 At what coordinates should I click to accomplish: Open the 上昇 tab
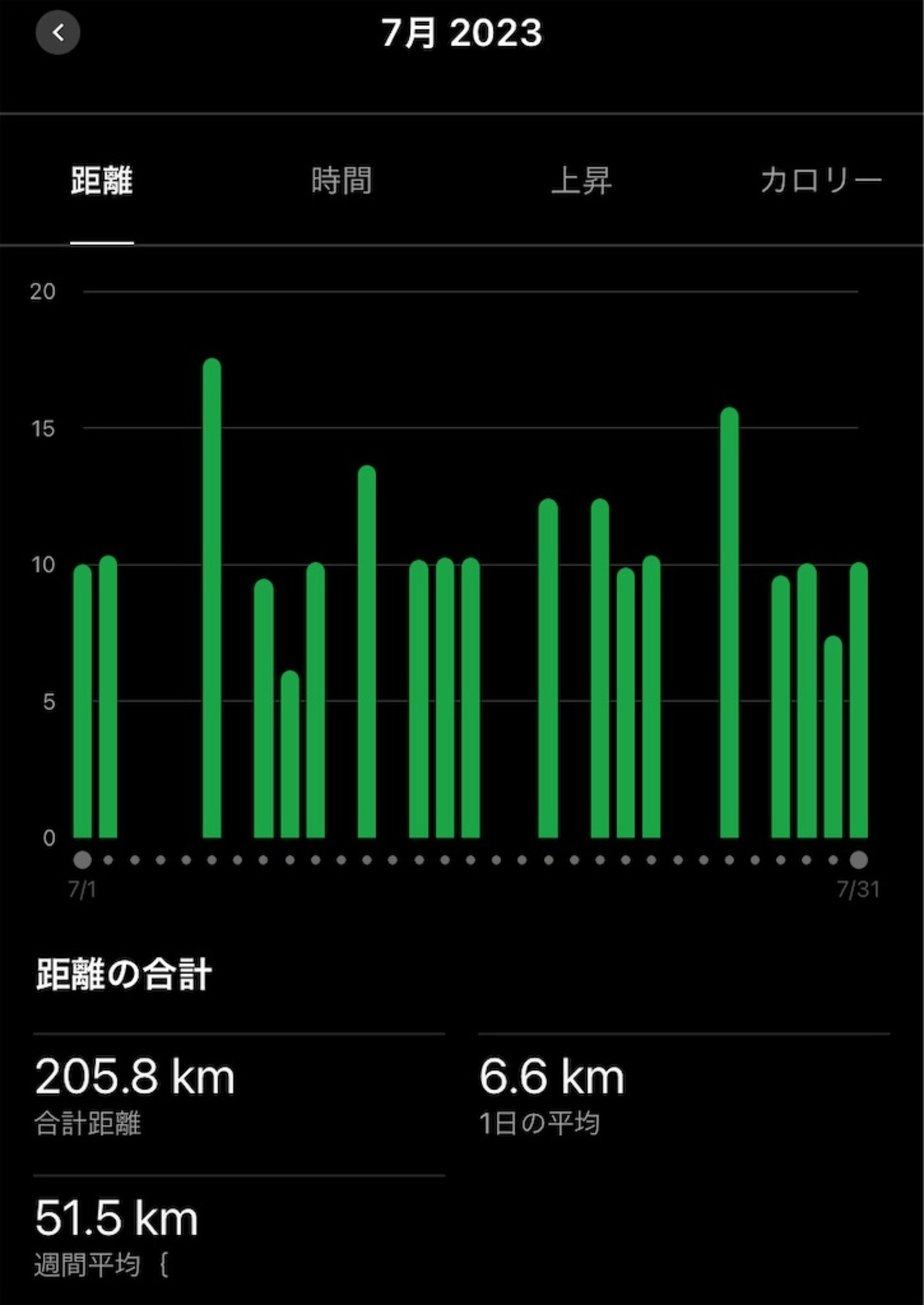[x=581, y=181]
